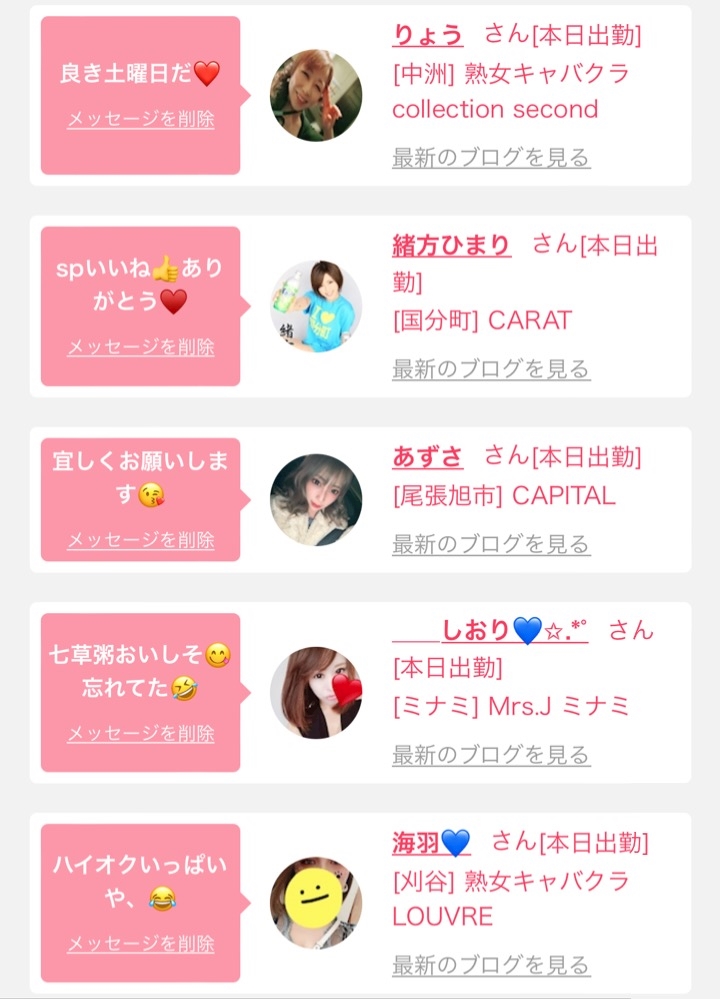Open 緒方ひまり's profile name link
The height and width of the screenshot is (999, 720).
click(451, 246)
